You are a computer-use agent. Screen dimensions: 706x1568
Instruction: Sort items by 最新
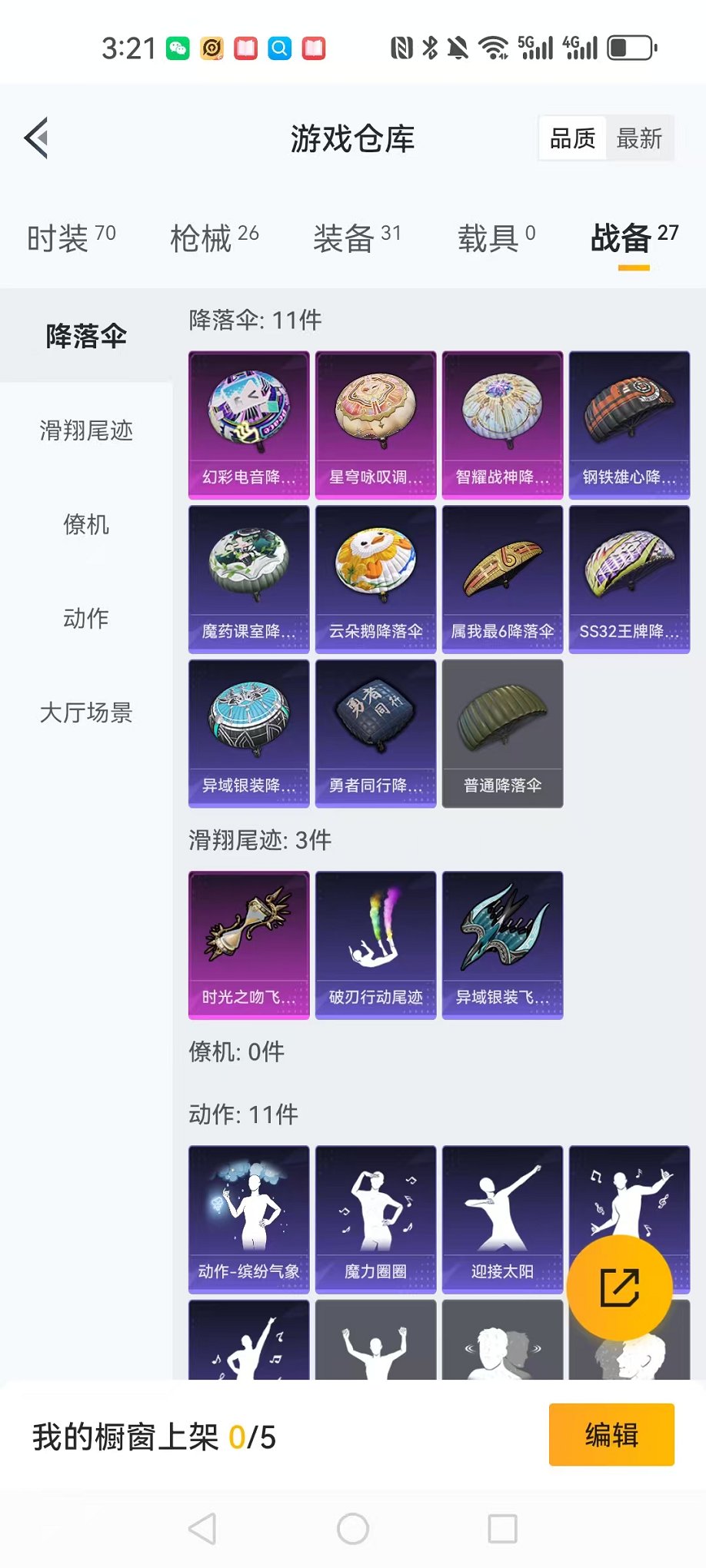point(639,138)
